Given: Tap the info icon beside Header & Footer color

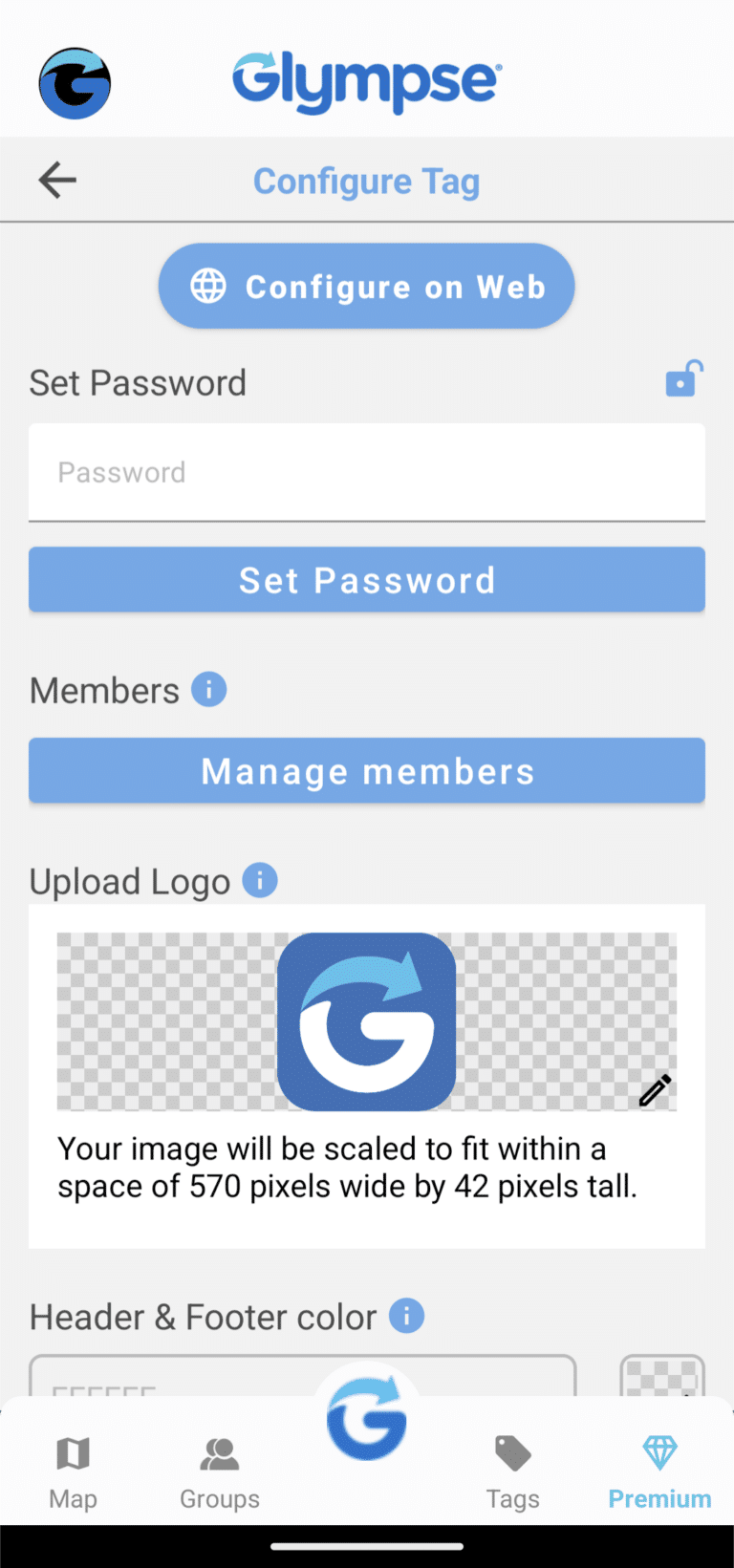Looking at the screenshot, I should (405, 1316).
